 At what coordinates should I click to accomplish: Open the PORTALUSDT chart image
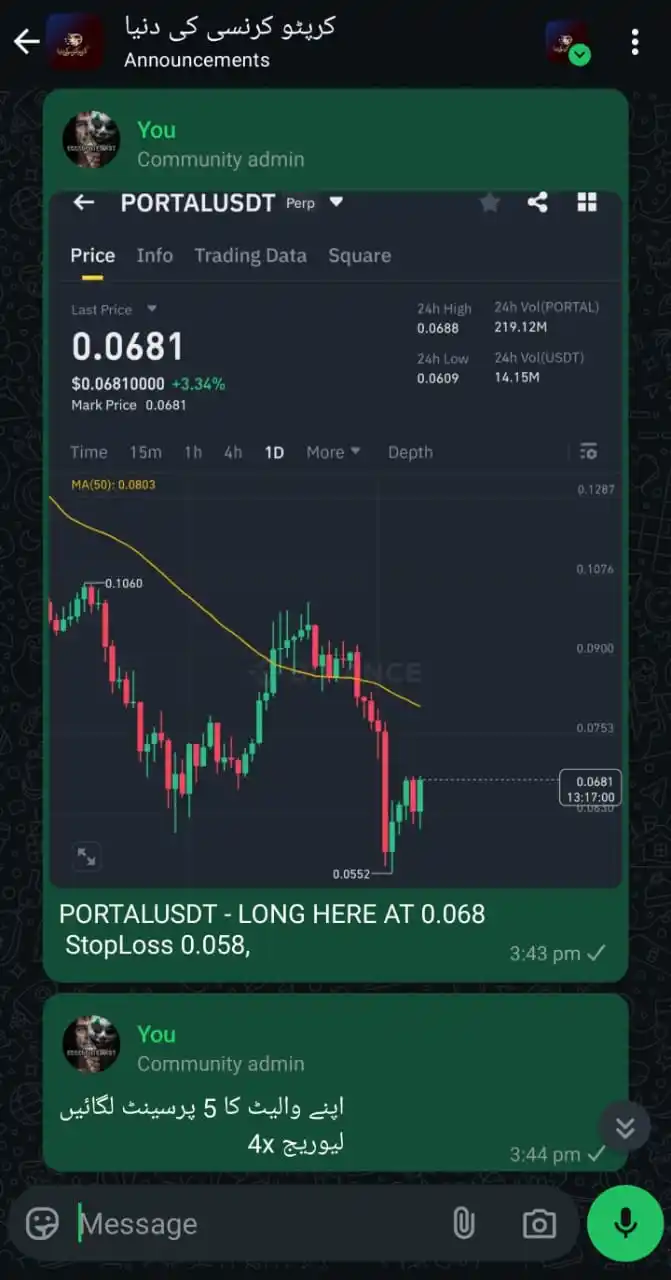click(x=336, y=540)
